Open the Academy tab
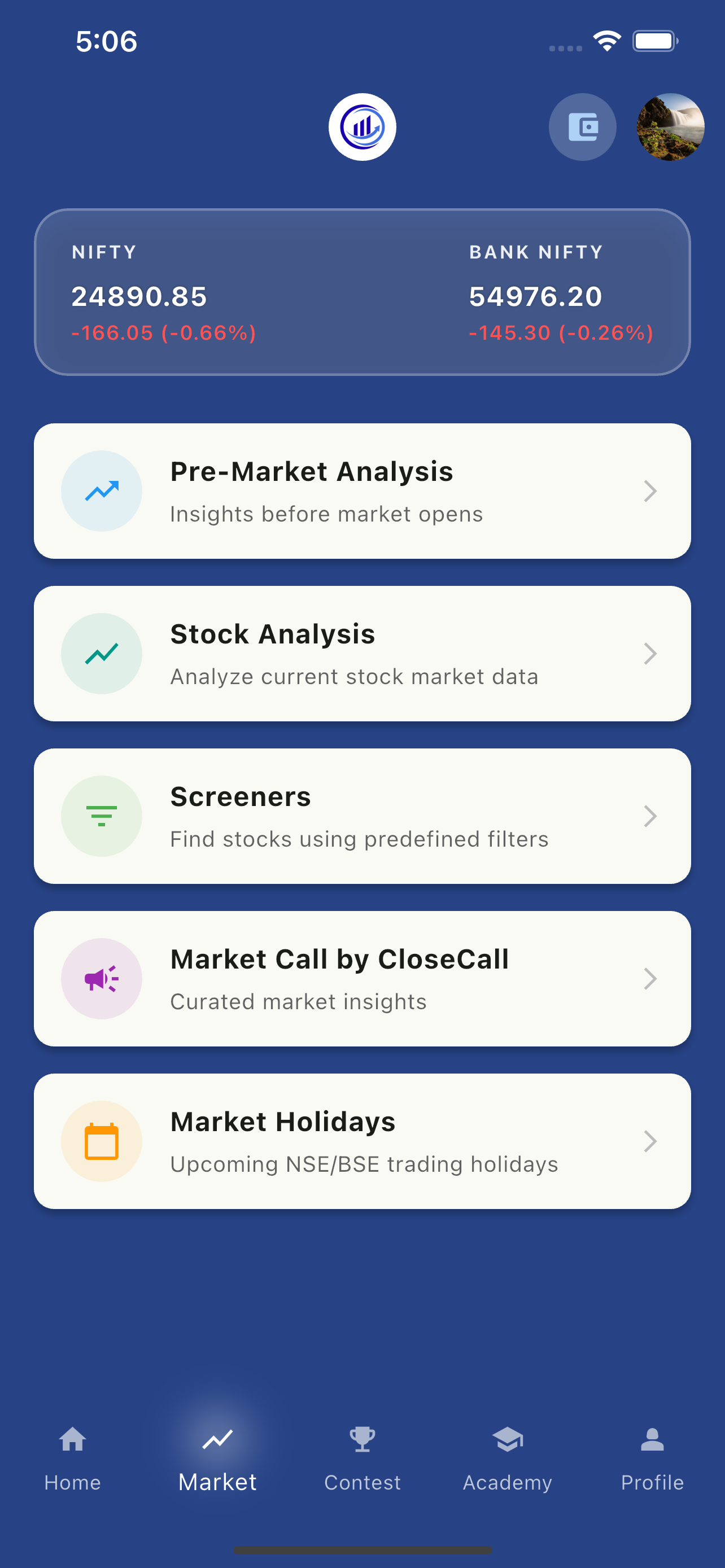This screenshot has width=725, height=1568. pyautogui.click(x=507, y=1459)
